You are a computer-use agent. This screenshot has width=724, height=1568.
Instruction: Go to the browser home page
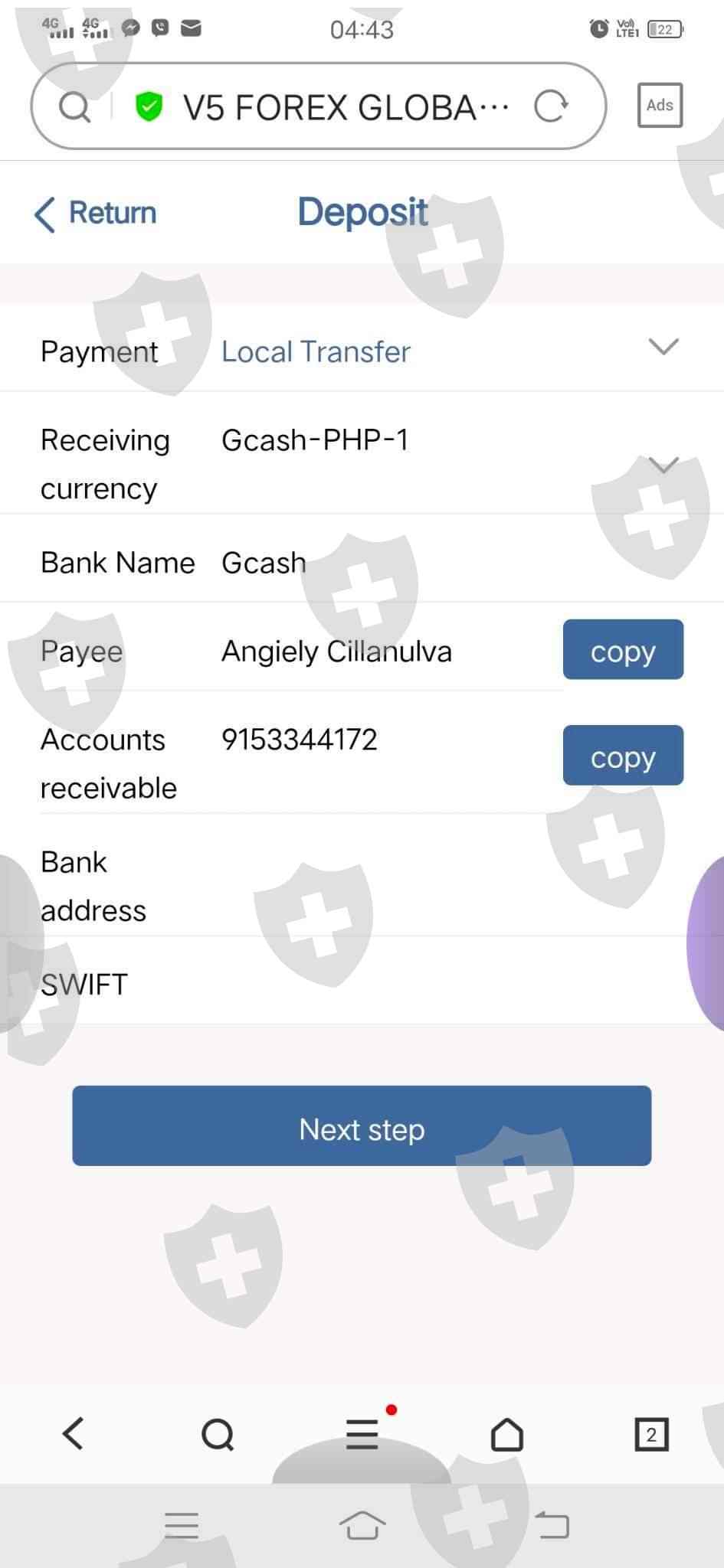(x=506, y=1434)
